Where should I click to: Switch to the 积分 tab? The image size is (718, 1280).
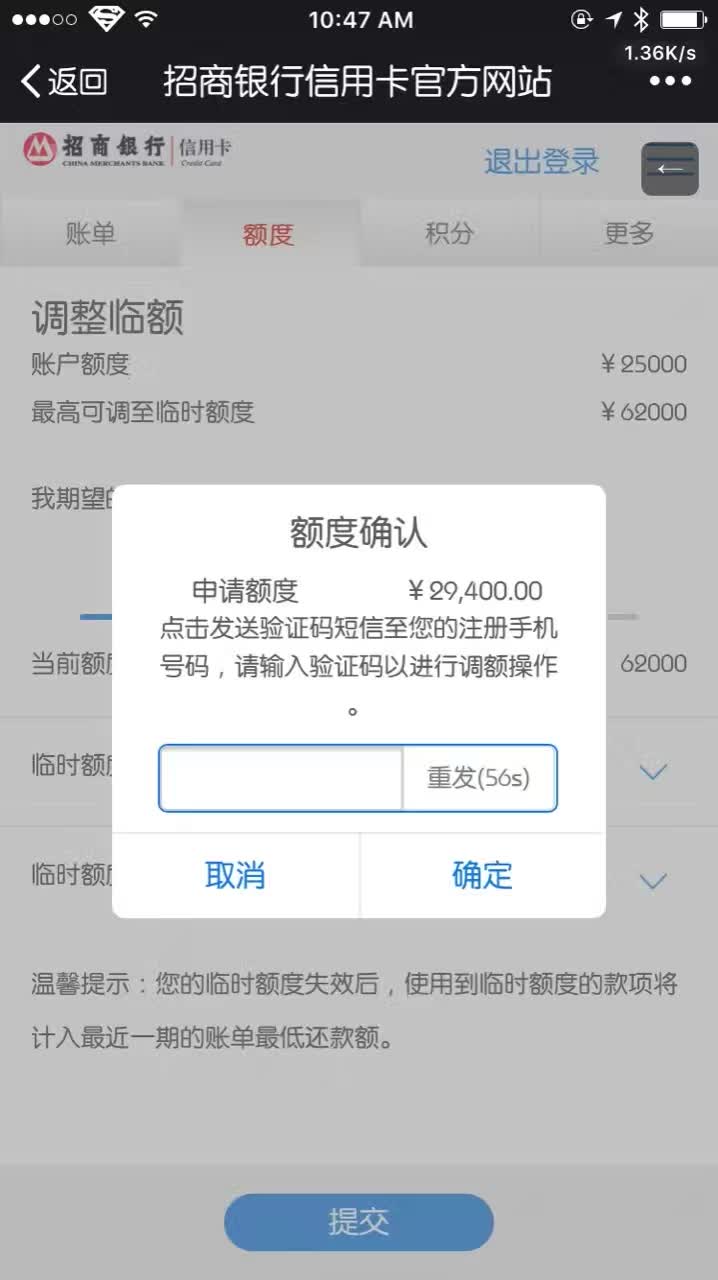tap(449, 233)
